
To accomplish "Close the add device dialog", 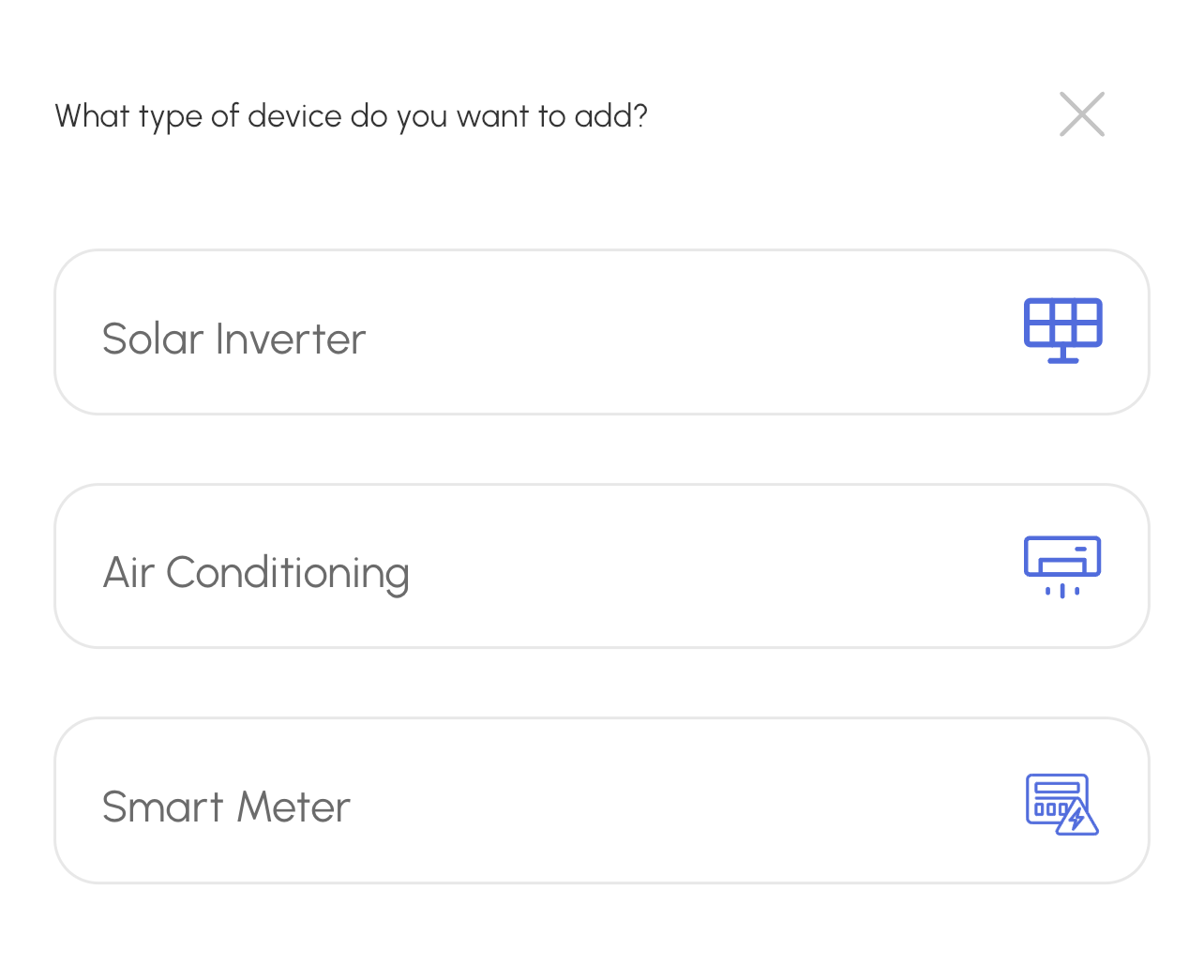I will point(1081,114).
